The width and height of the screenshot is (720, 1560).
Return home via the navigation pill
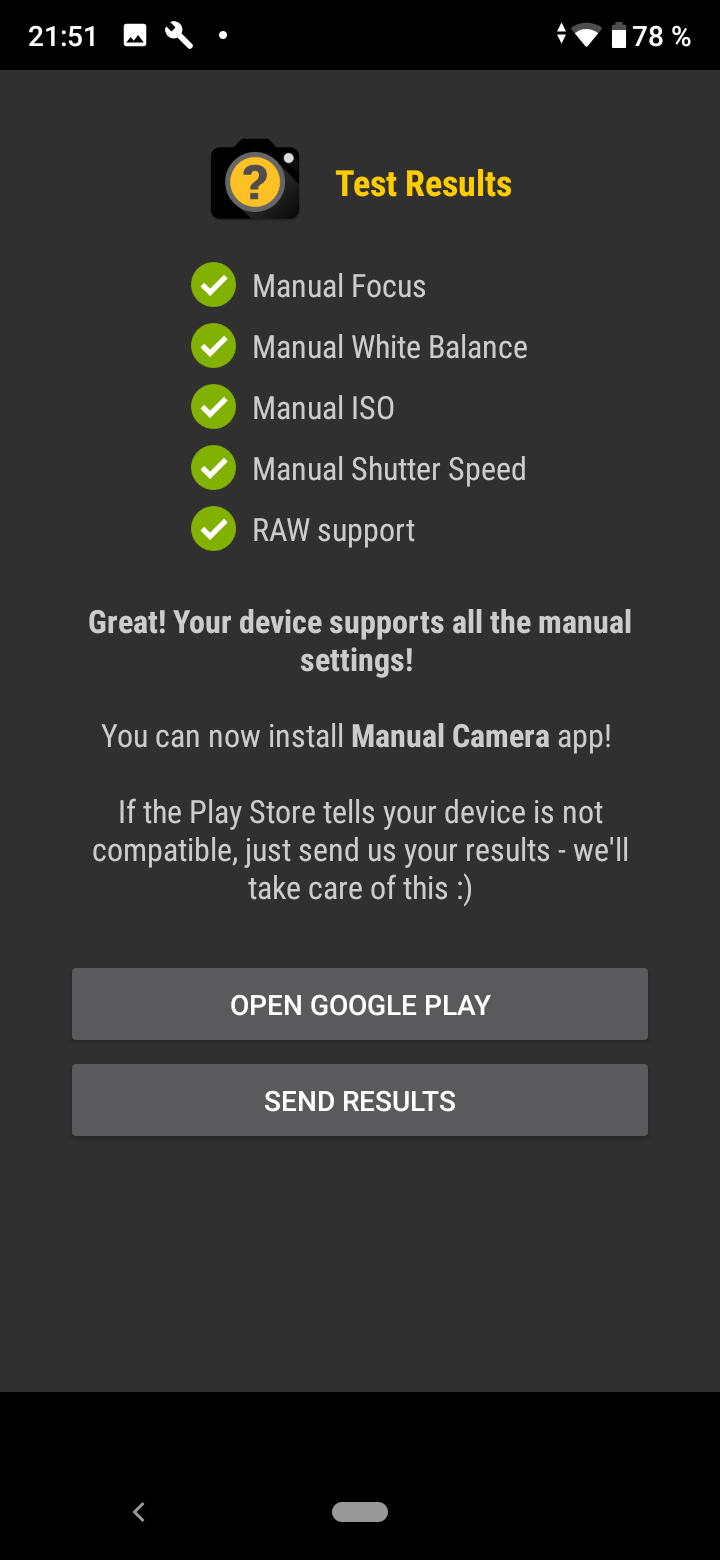point(360,1512)
